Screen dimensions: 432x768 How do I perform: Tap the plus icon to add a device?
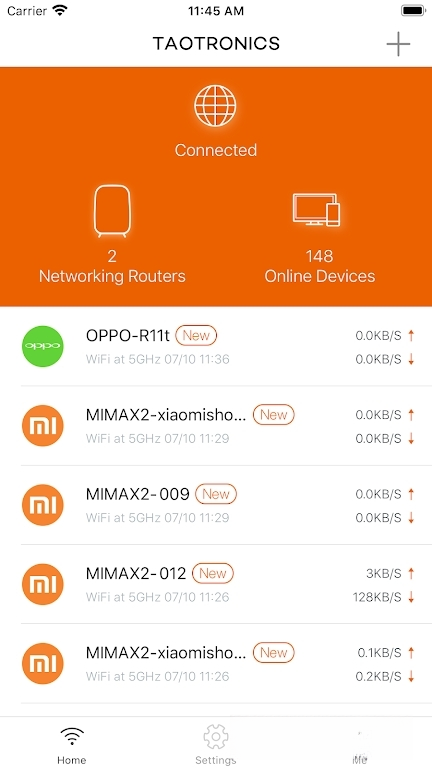pos(398,45)
